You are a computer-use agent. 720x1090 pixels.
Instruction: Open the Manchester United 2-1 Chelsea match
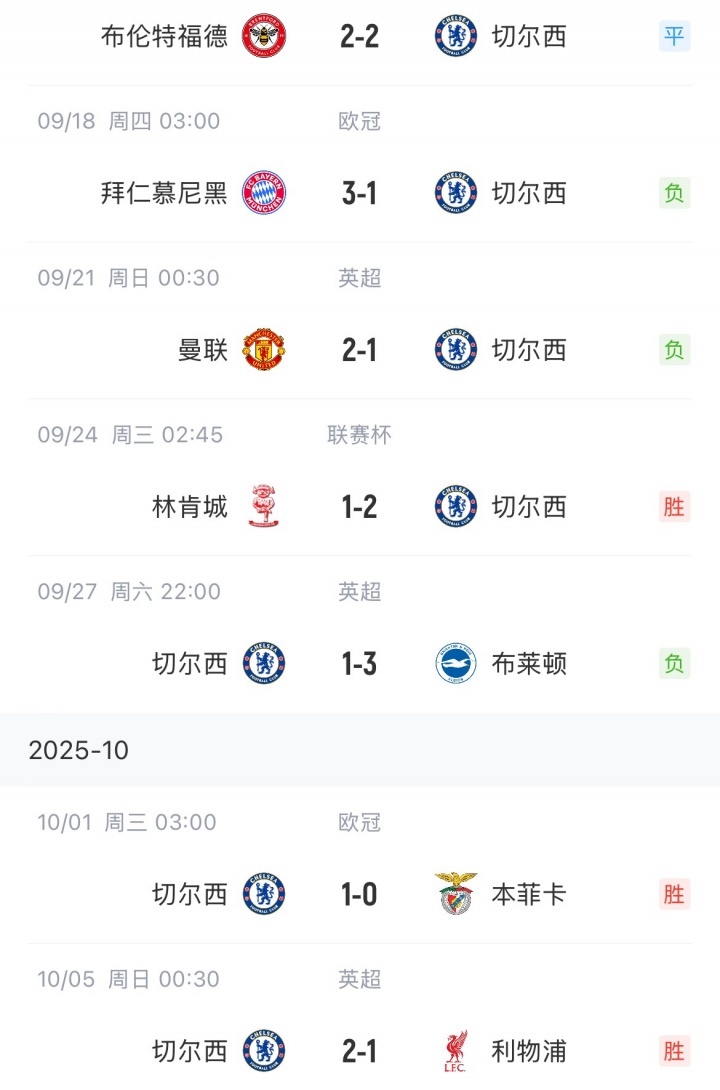[x=359, y=350]
